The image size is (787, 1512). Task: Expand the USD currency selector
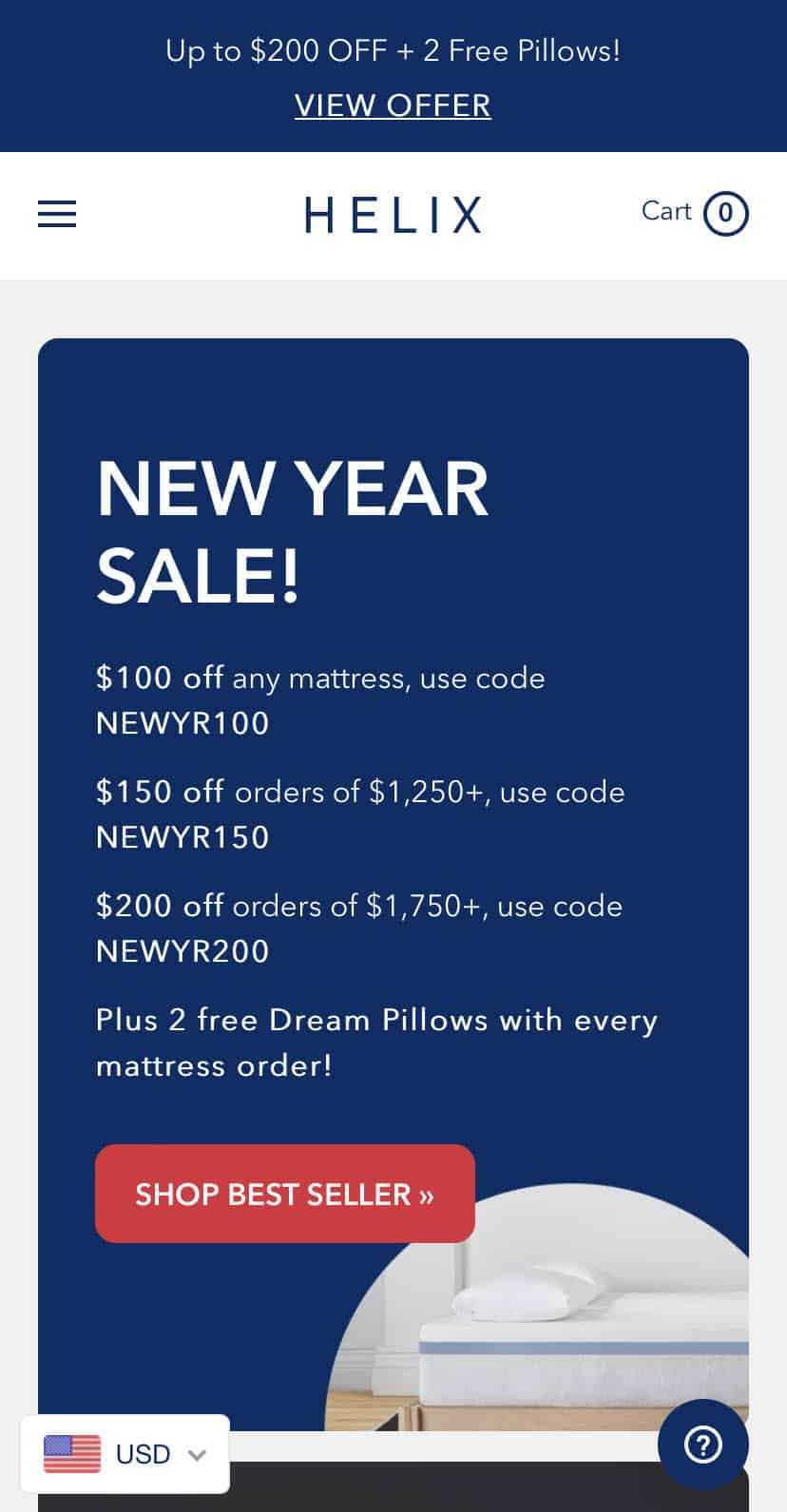tap(125, 1454)
